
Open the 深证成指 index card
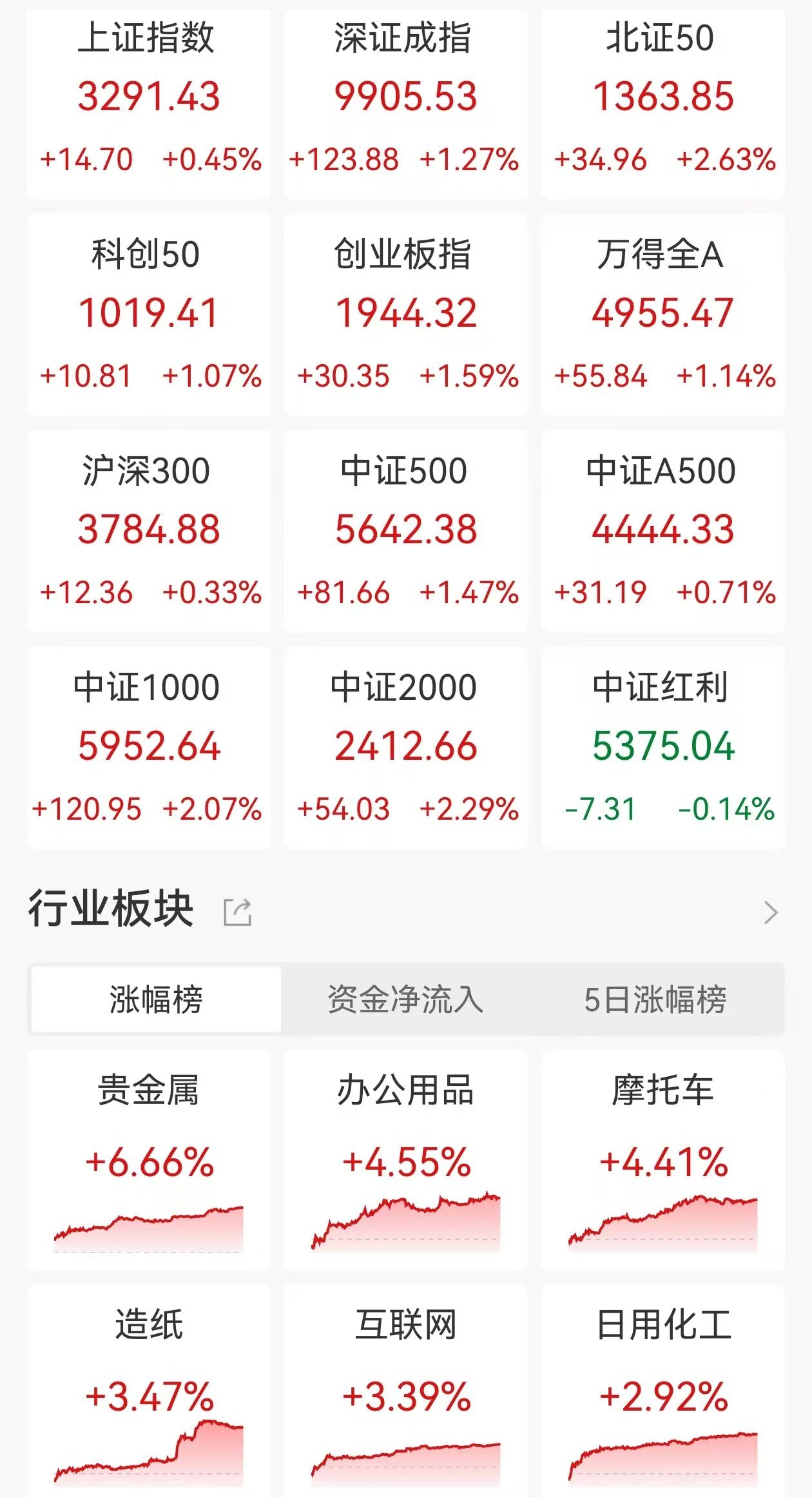click(405, 103)
